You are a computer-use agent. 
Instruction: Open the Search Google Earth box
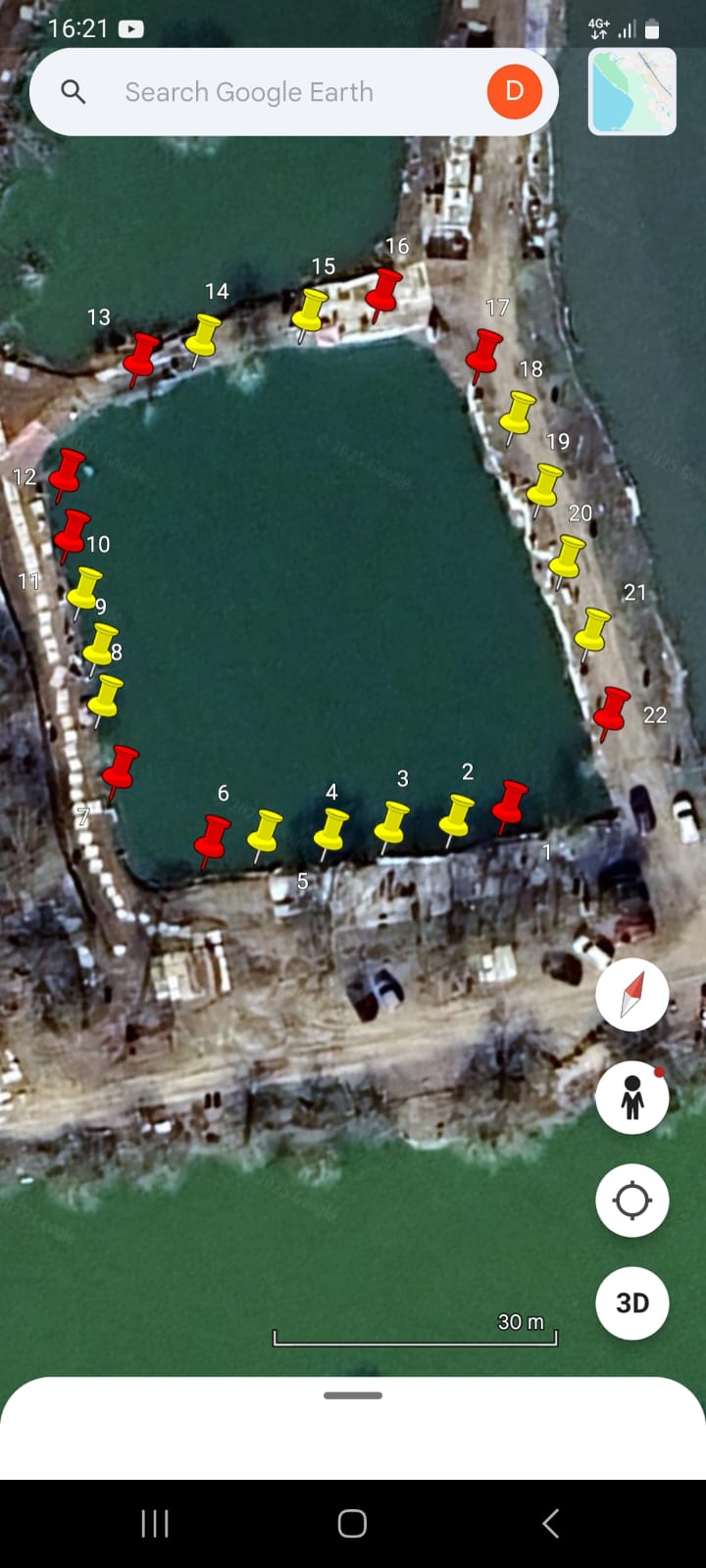249,92
